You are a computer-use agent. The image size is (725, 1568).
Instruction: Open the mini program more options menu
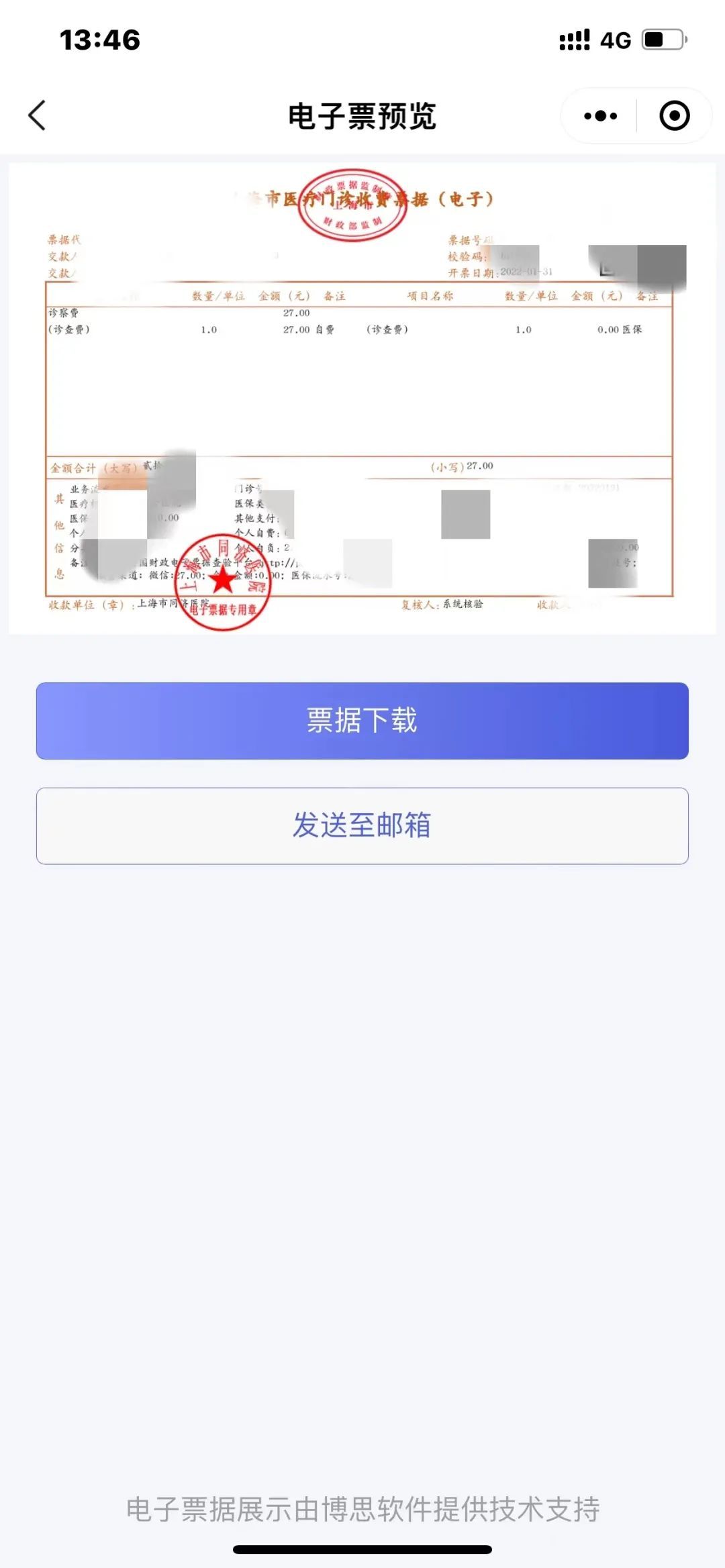600,116
